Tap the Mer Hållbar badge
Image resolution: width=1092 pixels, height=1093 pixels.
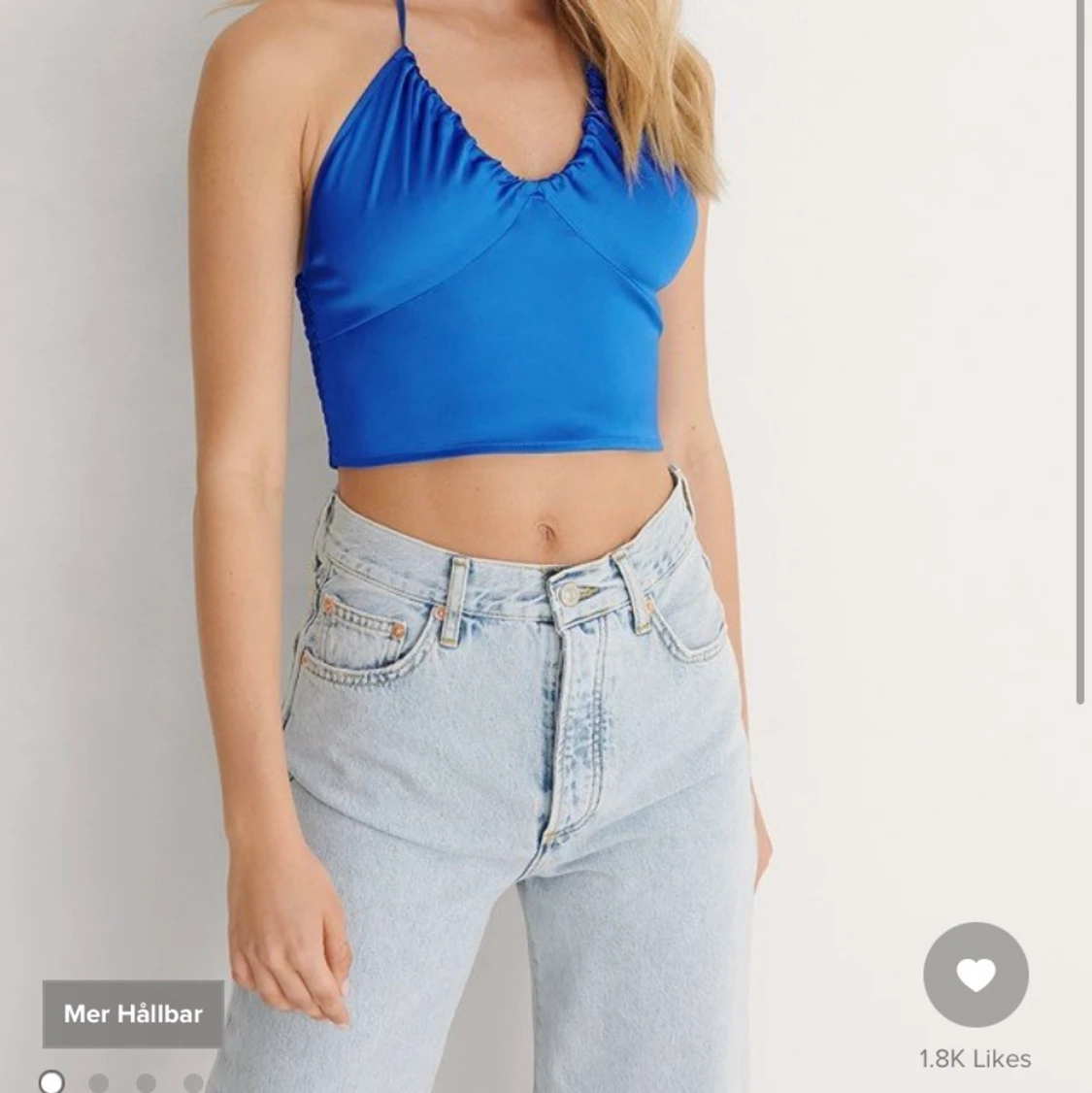pos(133,1013)
